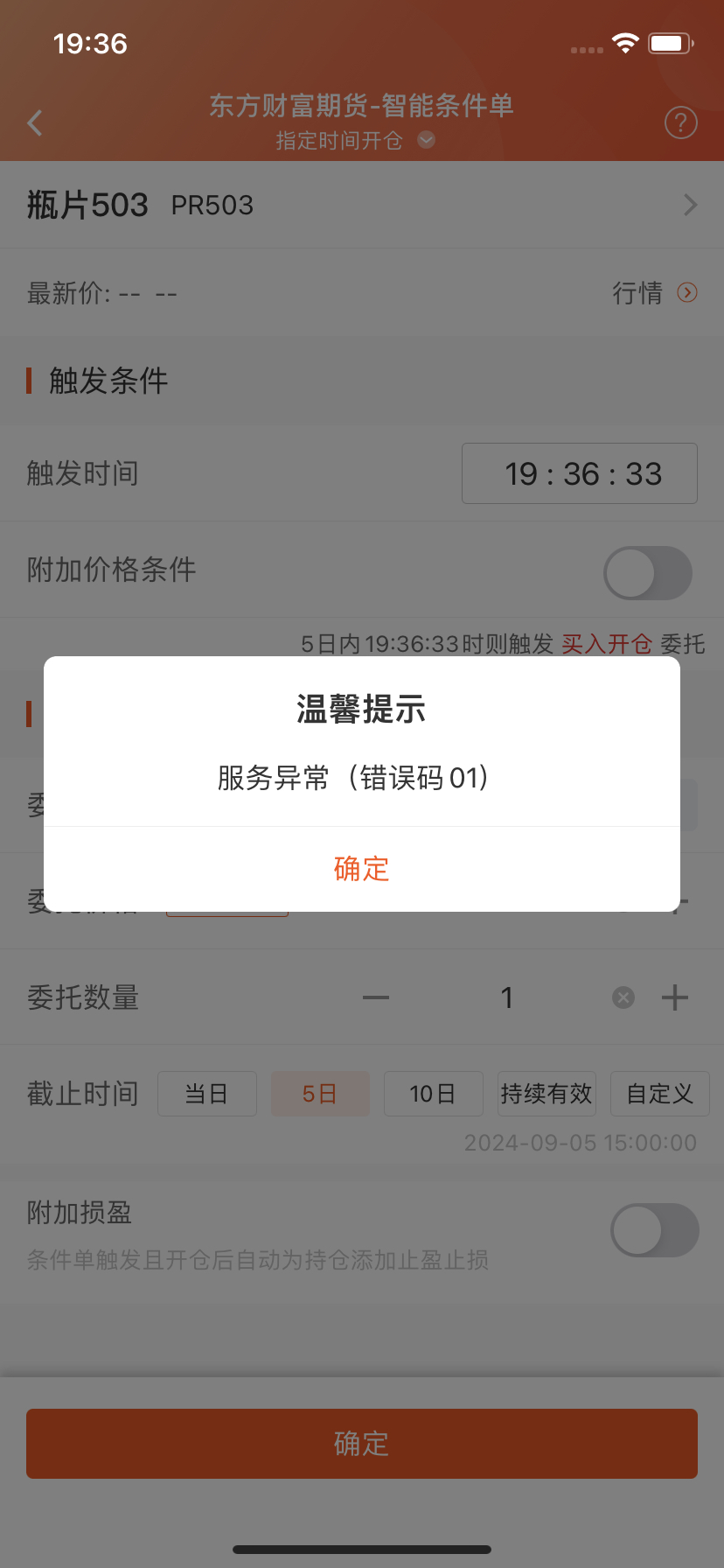The width and height of the screenshot is (724, 1568).
Task: Dismiss the dialog with 确定
Action: 361,869
